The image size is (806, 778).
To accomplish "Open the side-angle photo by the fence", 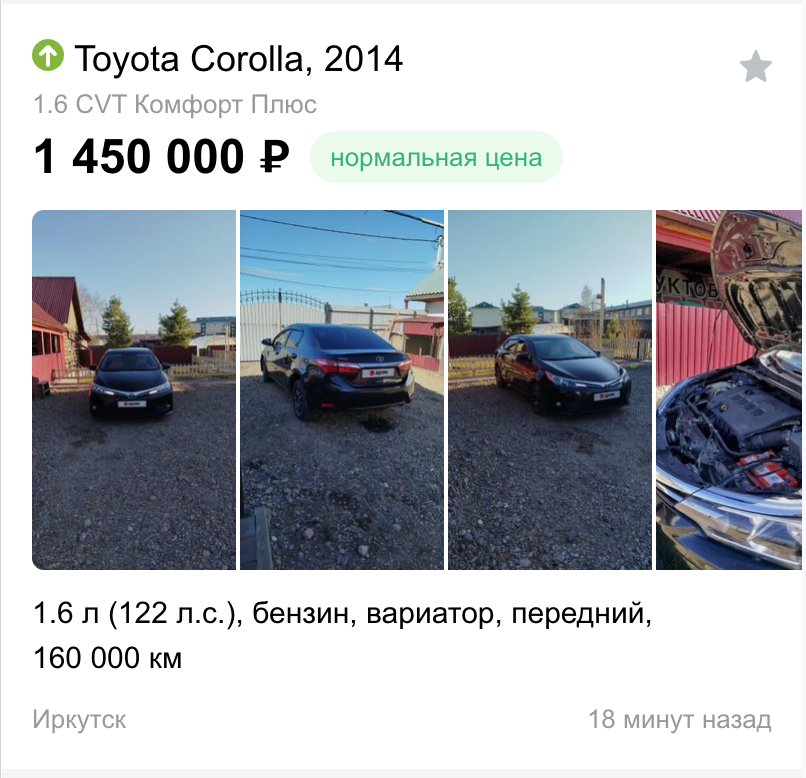I will (550, 390).
